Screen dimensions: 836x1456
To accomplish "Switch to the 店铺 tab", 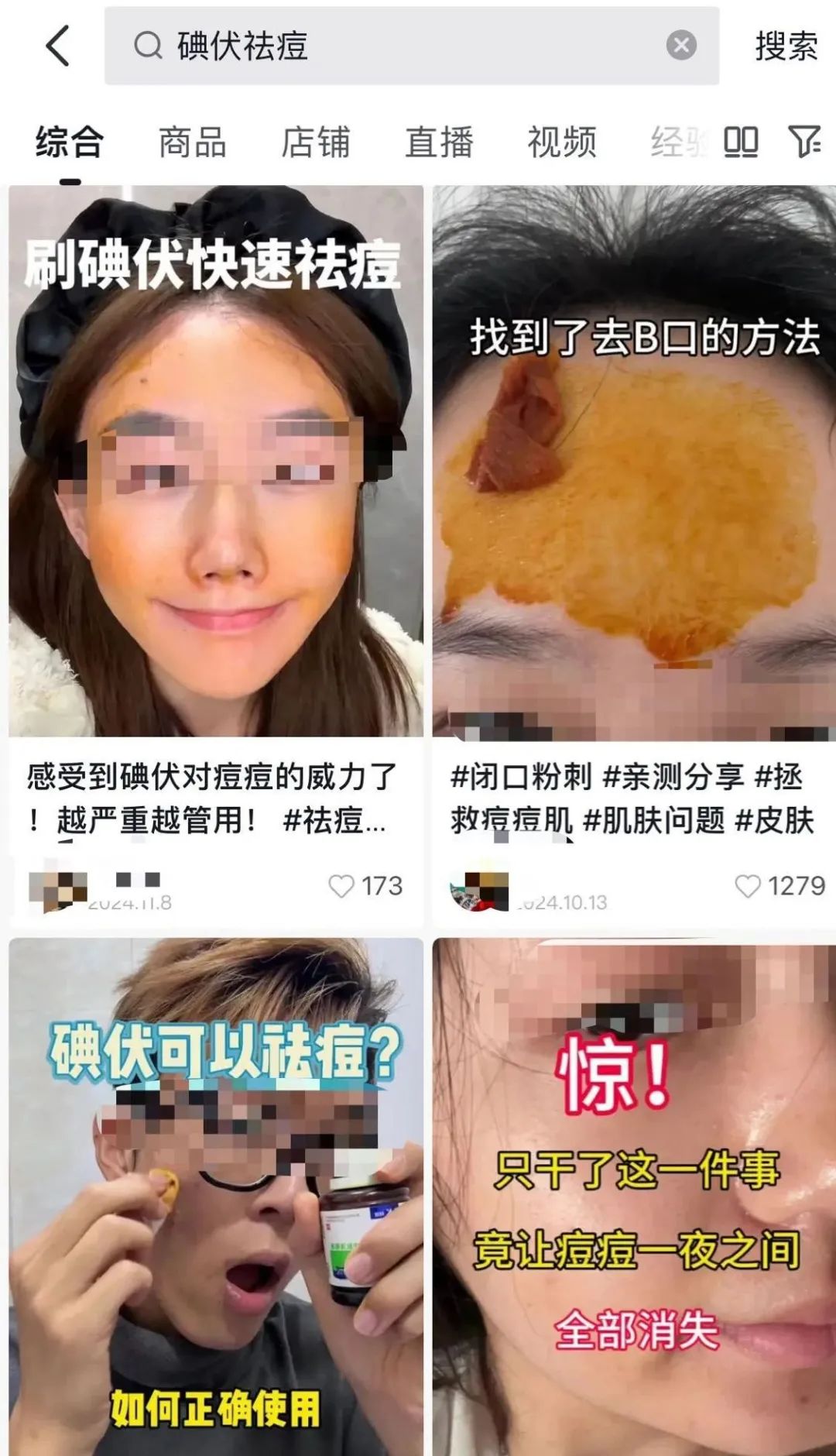I will (x=315, y=143).
